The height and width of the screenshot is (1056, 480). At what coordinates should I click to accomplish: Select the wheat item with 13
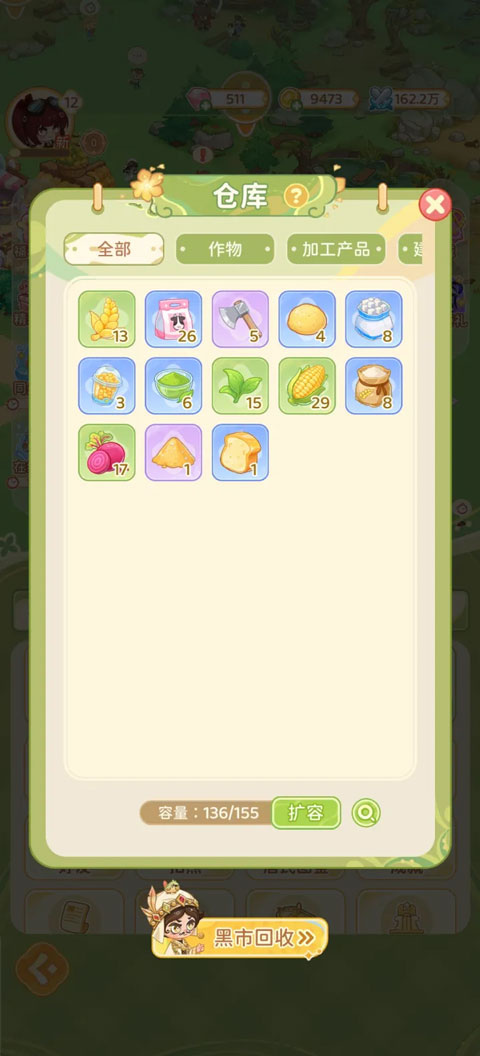coord(106,319)
